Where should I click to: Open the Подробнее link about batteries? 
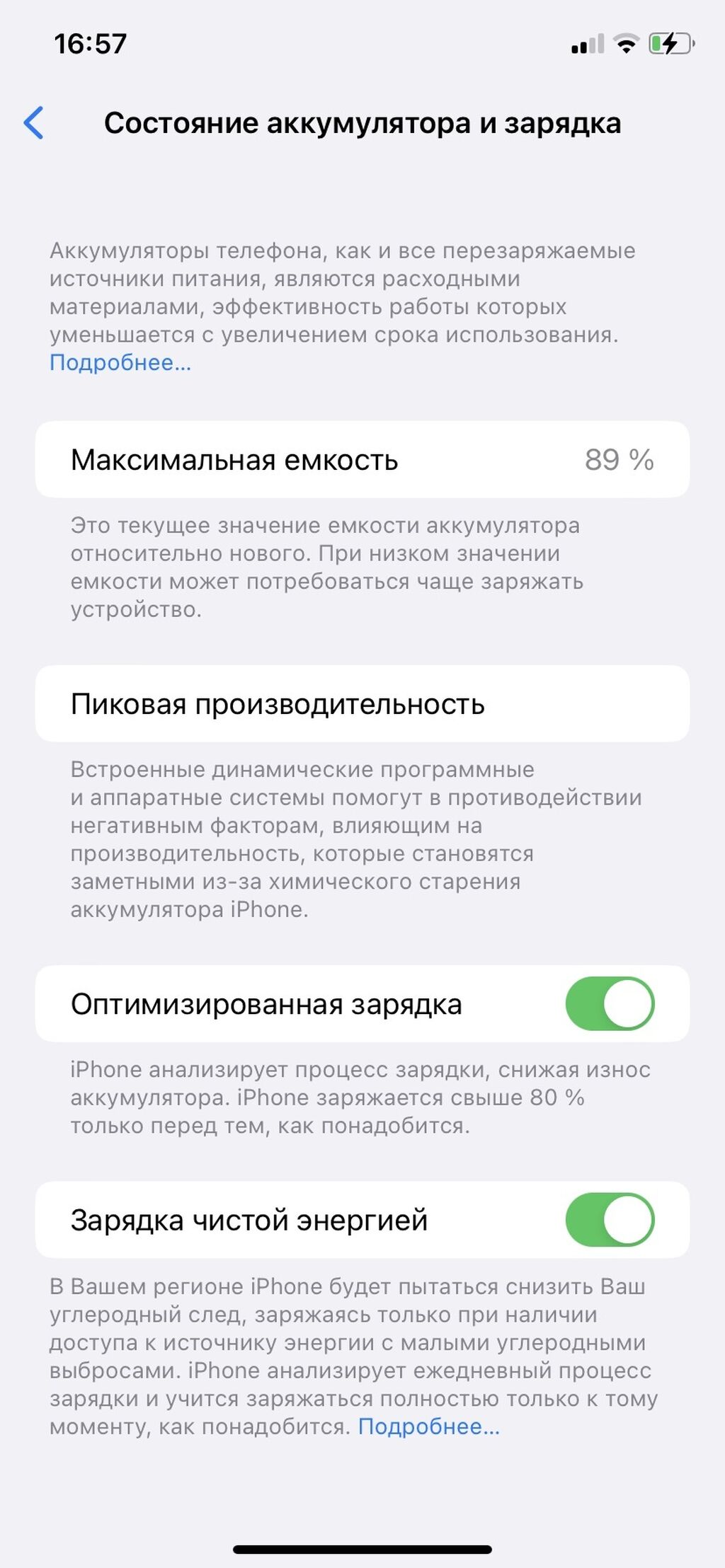[120, 363]
